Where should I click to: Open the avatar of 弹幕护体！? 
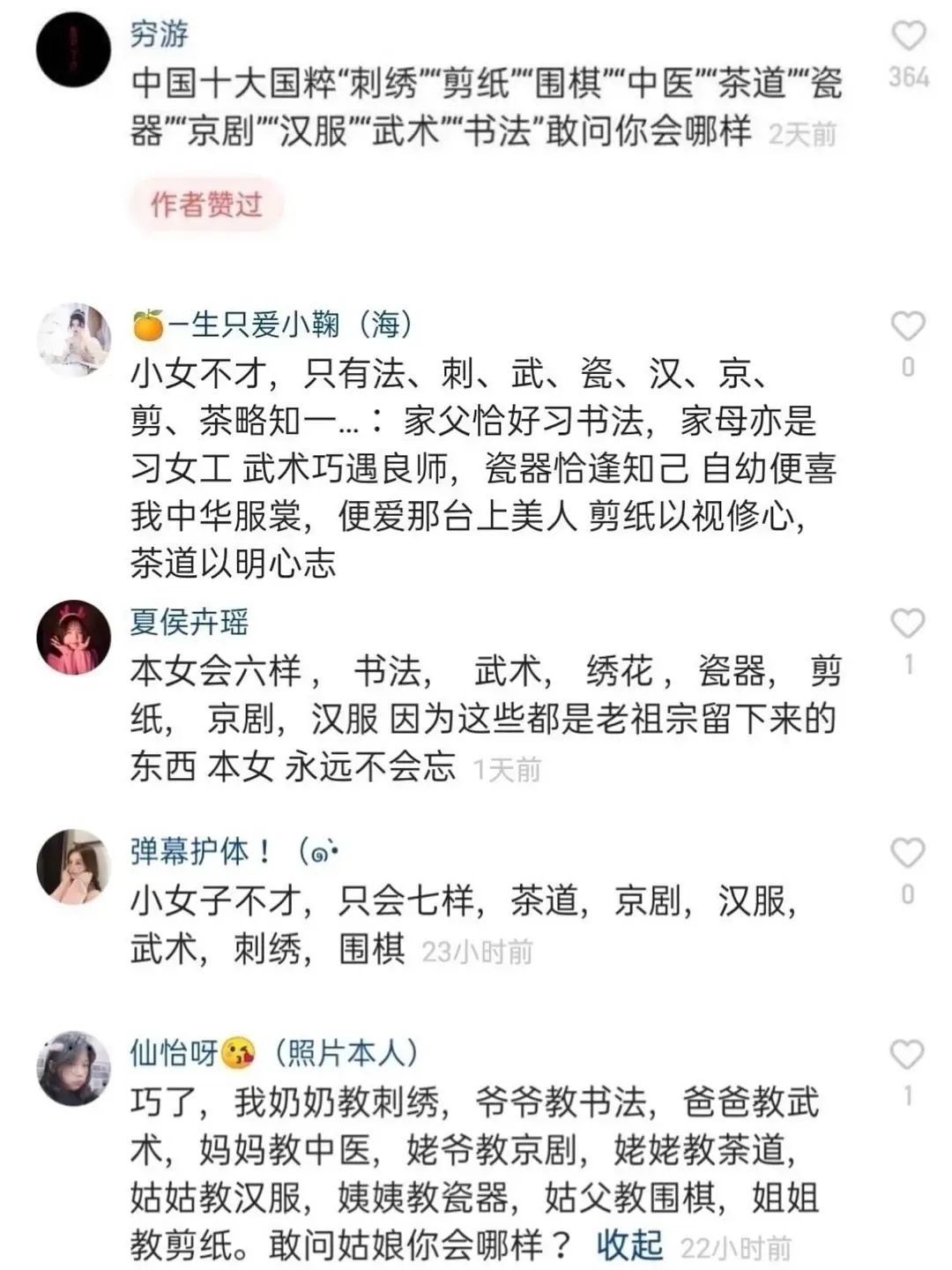(74, 866)
